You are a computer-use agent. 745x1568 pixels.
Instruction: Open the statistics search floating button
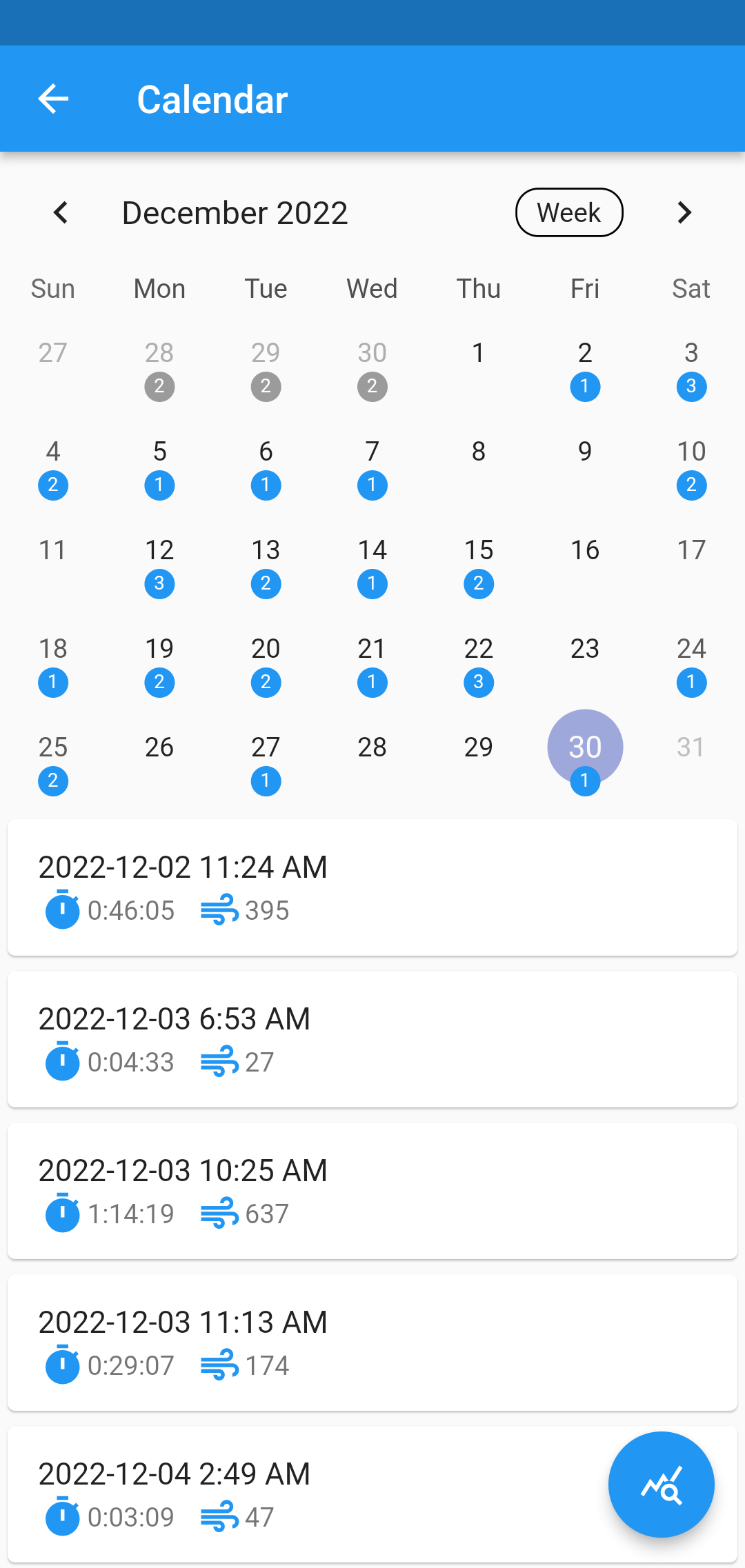[x=661, y=1485]
